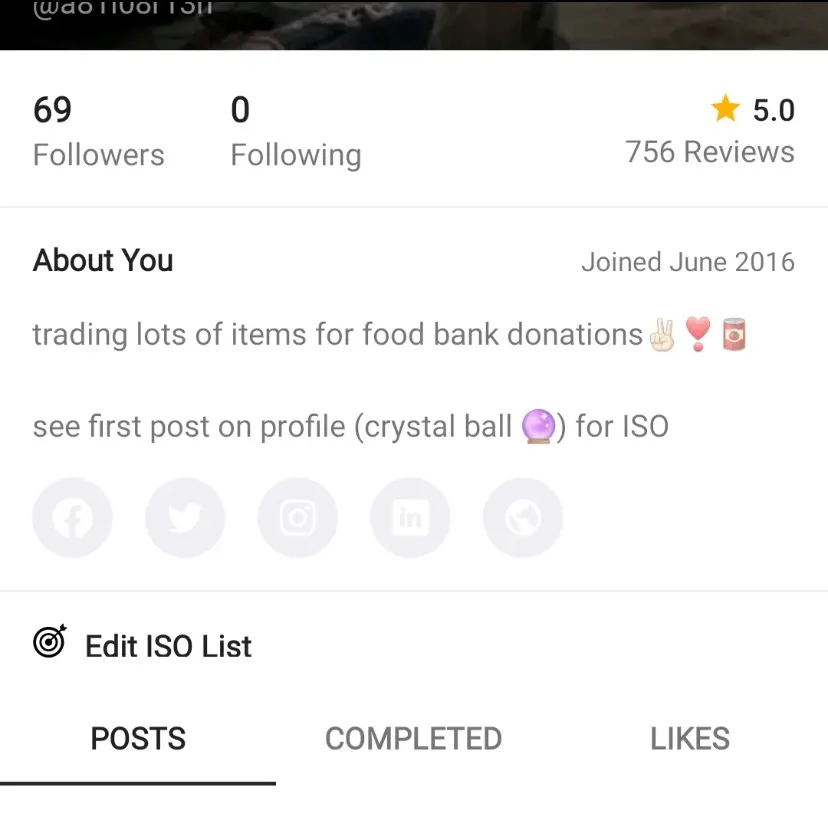
Task: Tap the Instagram social icon
Action: [x=298, y=518]
